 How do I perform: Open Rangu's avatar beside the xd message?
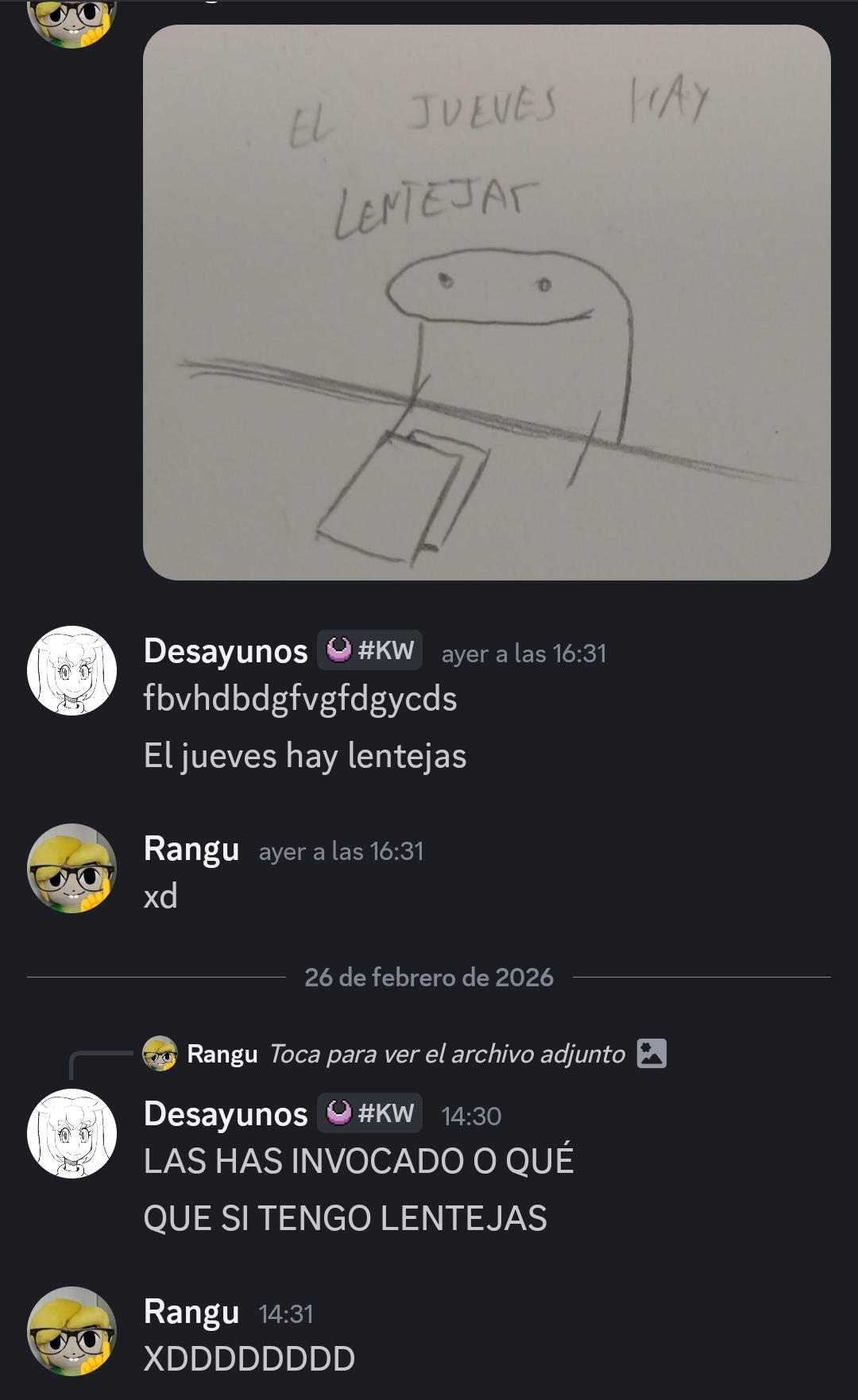point(71,868)
